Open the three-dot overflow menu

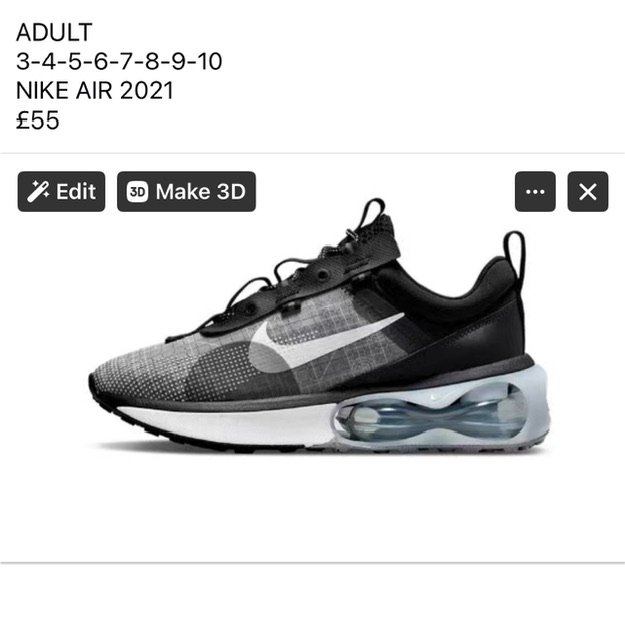535,192
